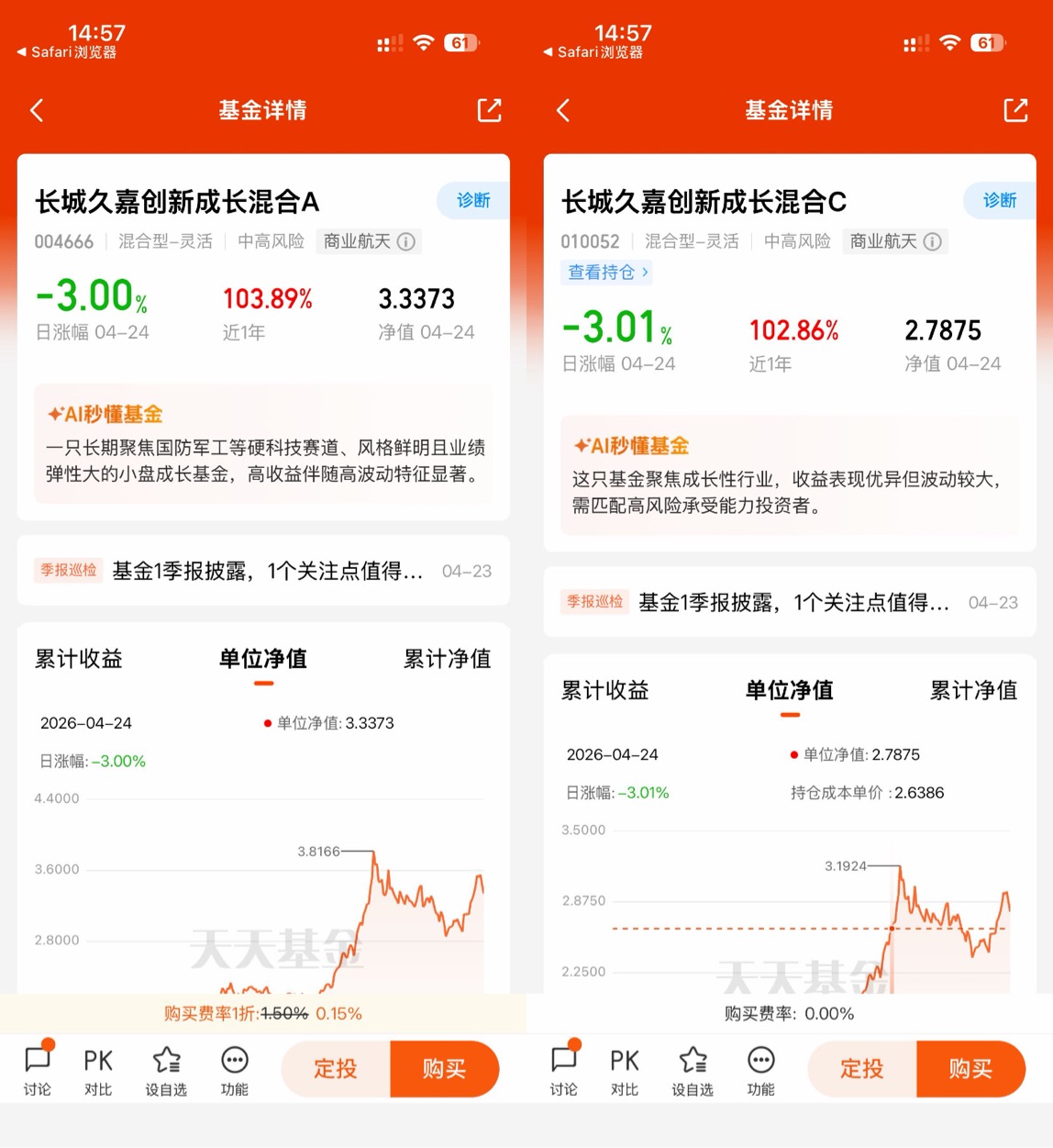Share the 长城久嘉创新成长混合C fund details

click(1015, 111)
